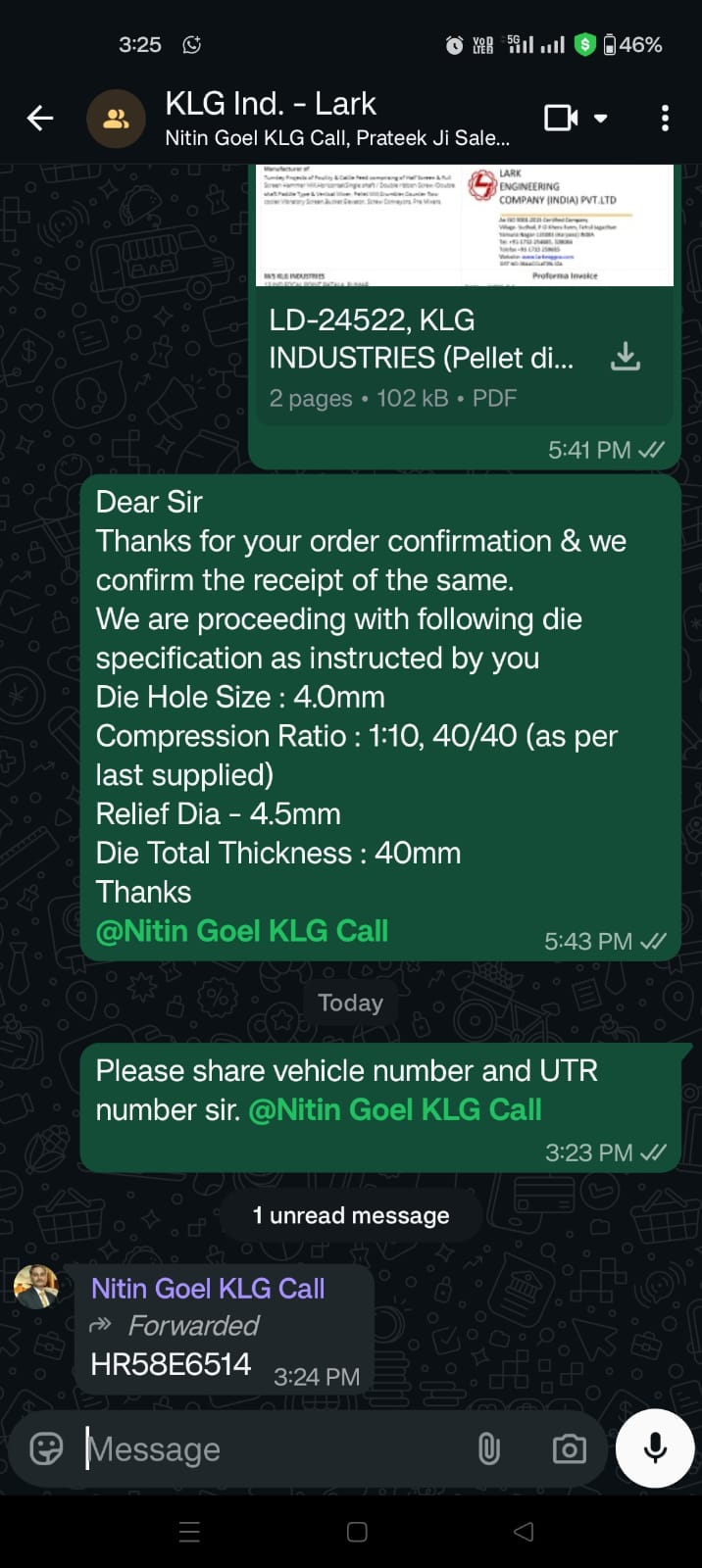View Nitin Goel's profile picture

[x=37, y=1286]
